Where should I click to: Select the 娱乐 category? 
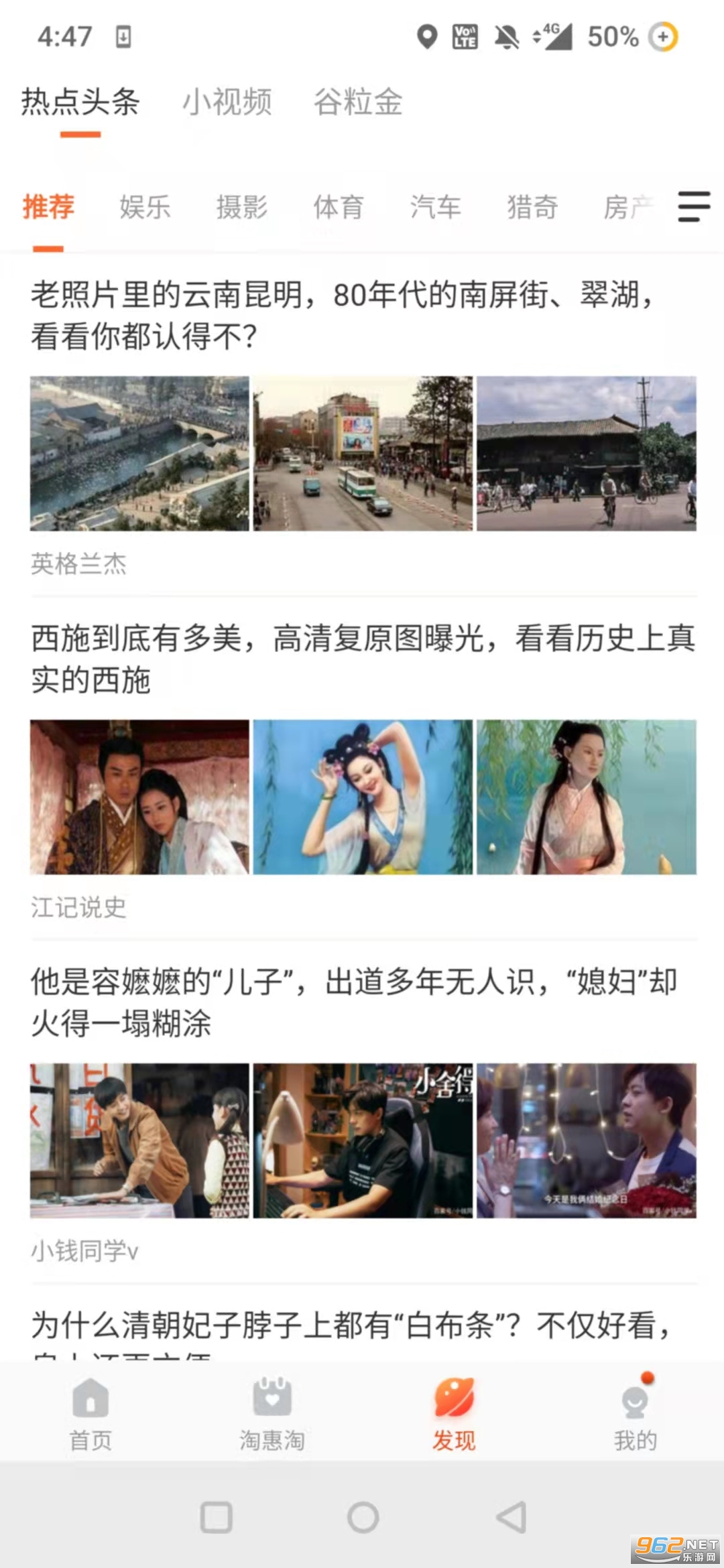[145, 207]
